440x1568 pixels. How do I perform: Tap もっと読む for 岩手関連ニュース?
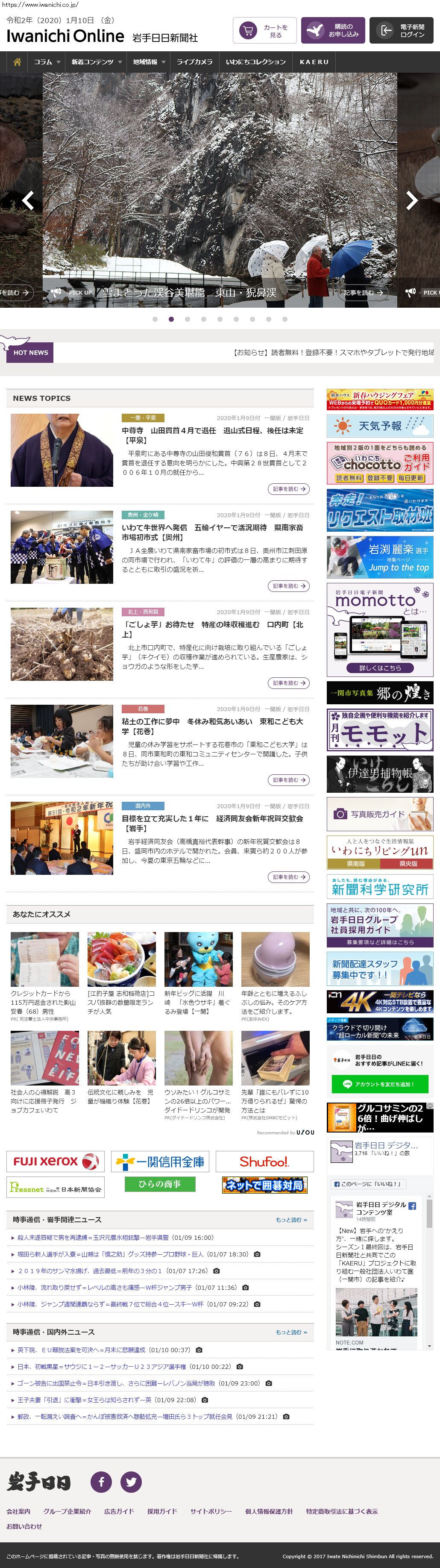[x=291, y=1220]
